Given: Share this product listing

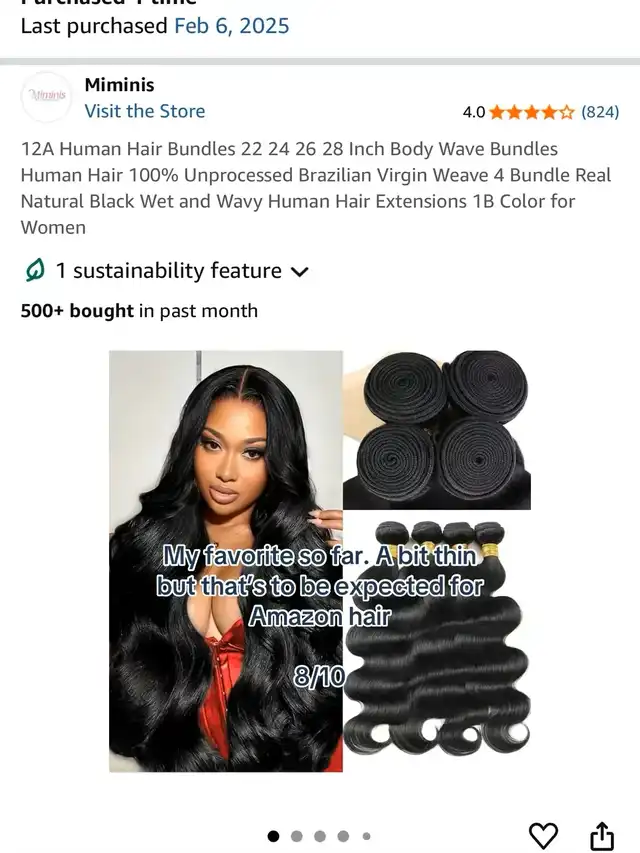Looking at the screenshot, I should point(602,835).
